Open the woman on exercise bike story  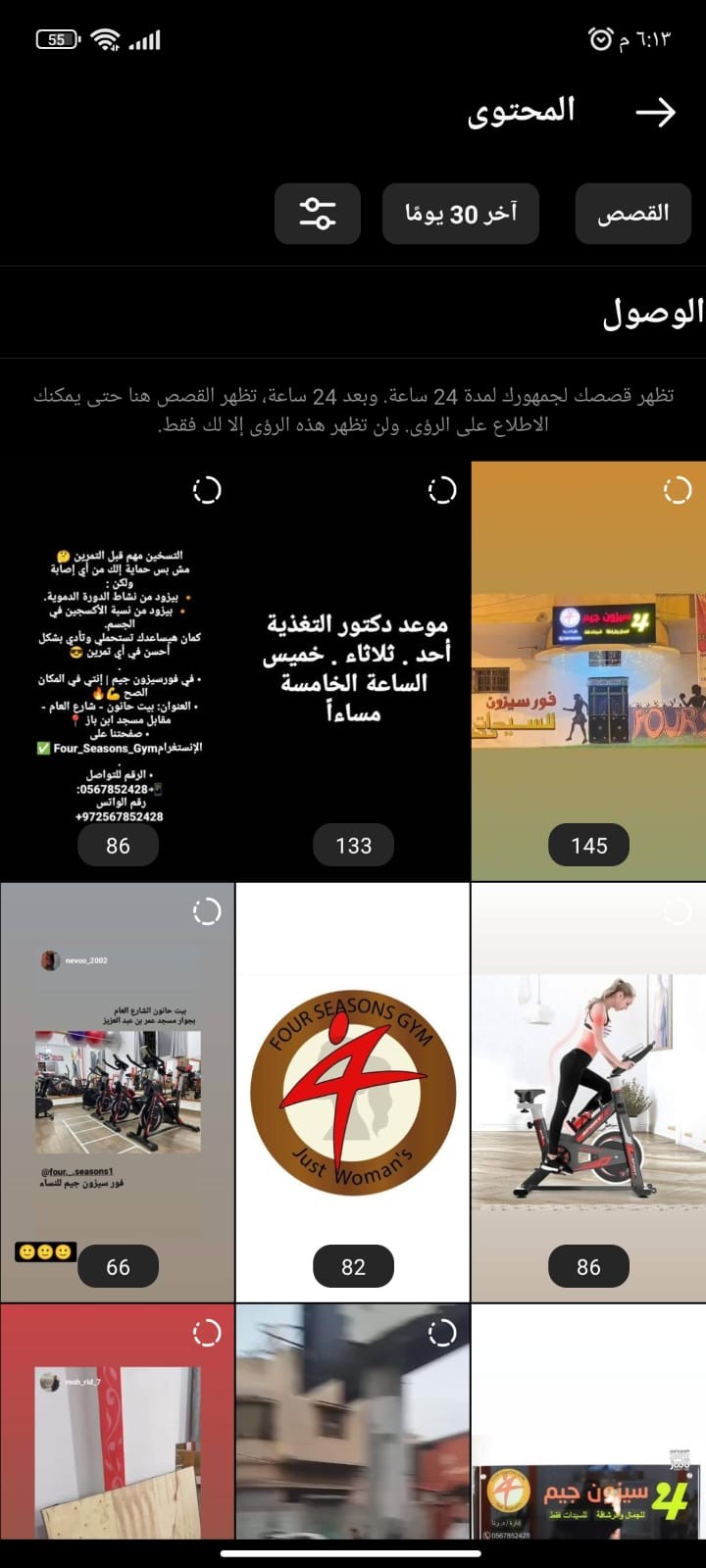[x=588, y=1093]
